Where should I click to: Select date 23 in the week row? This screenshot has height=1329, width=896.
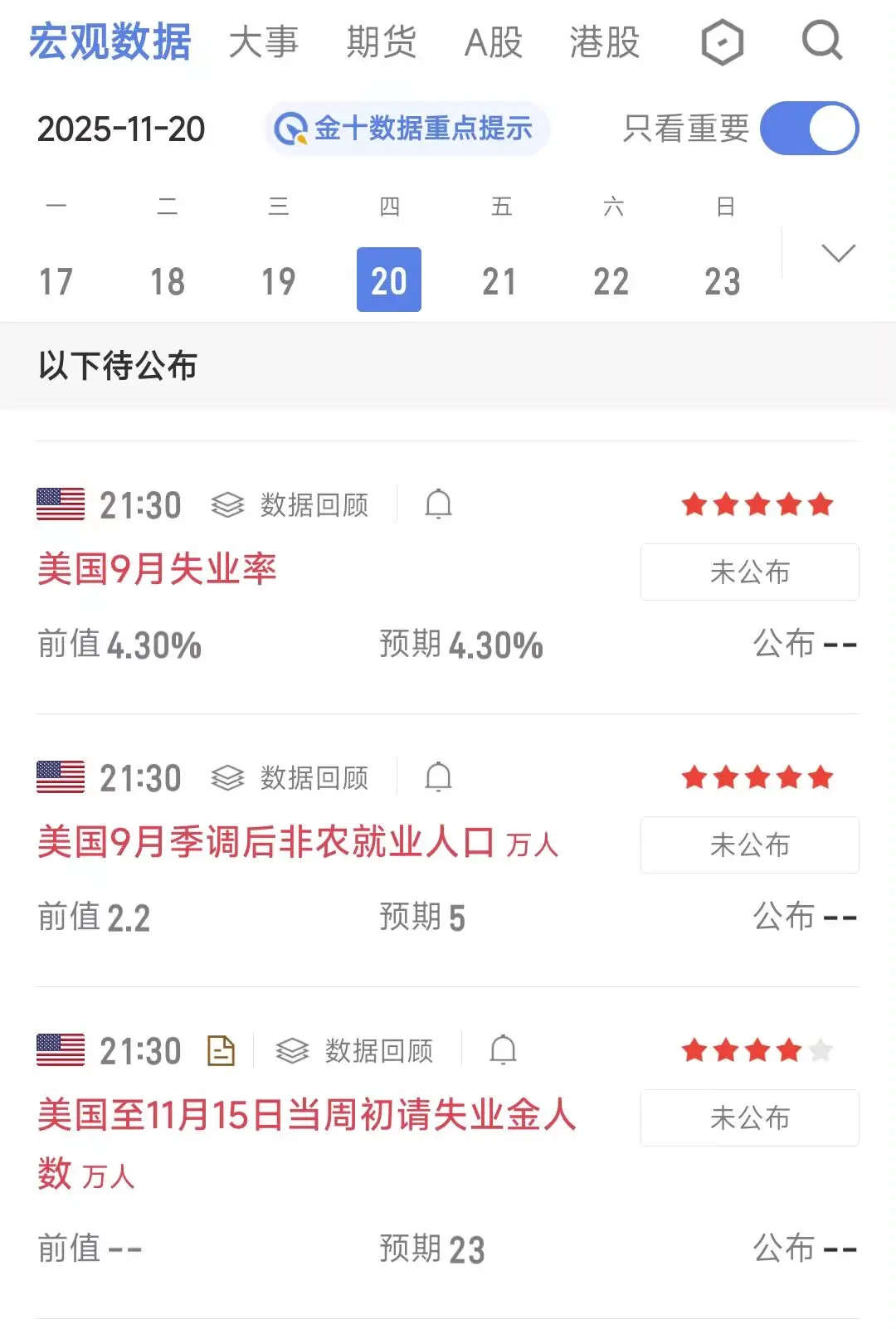[x=722, y=281]
